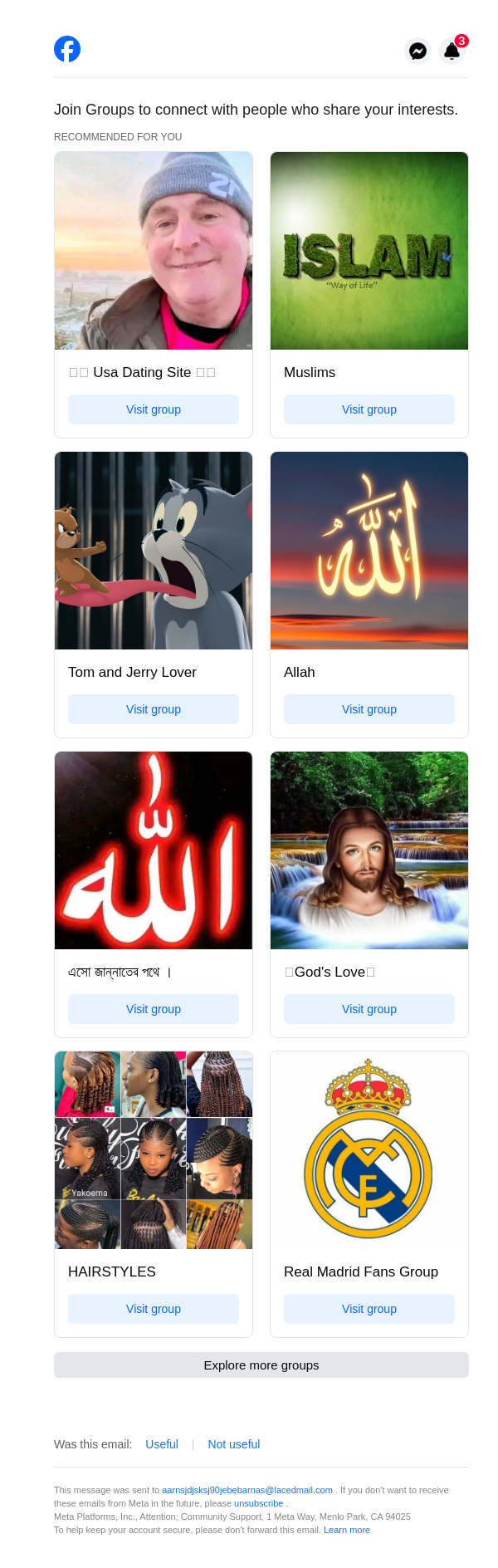
Task: Visit the Muslims group
Action: 369,409
